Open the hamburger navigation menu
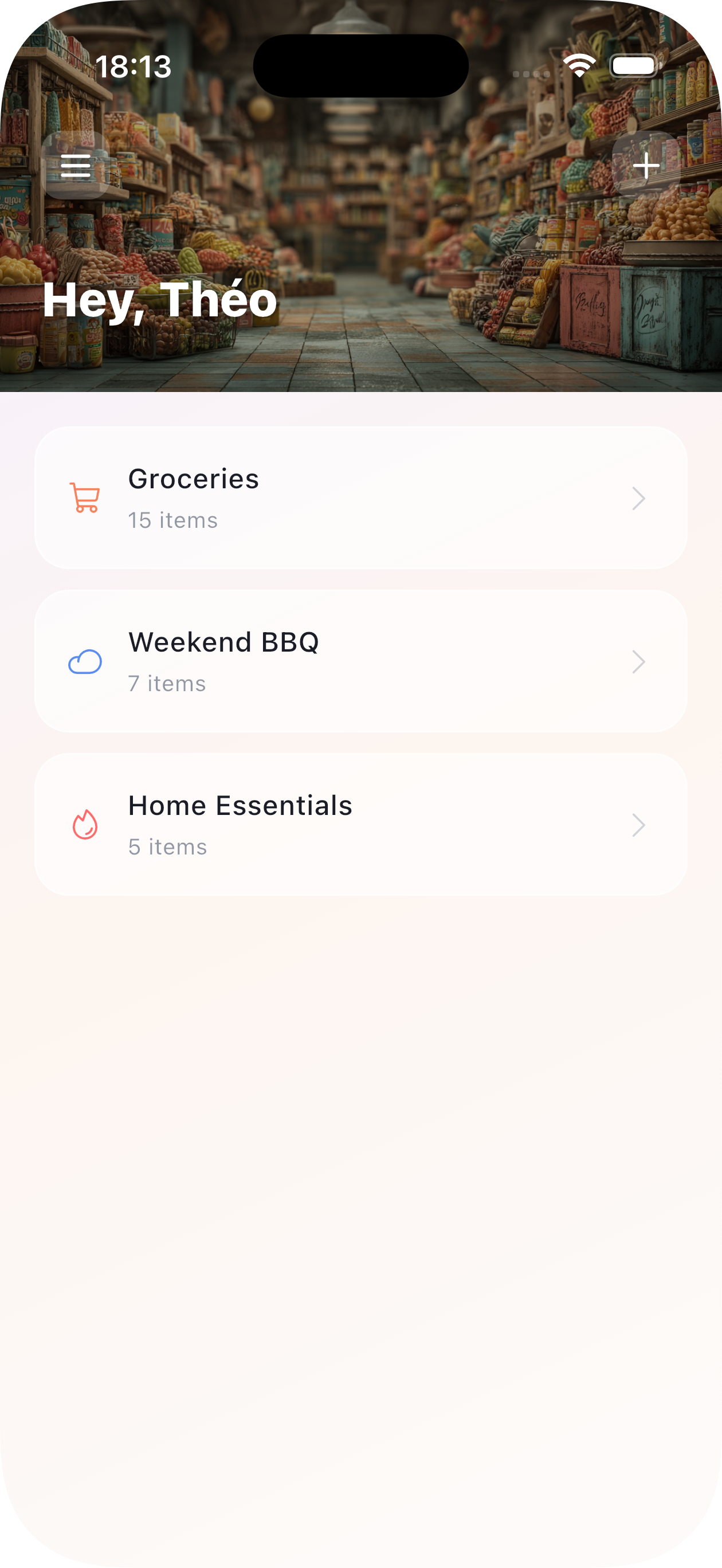 [x=76, y=165]
